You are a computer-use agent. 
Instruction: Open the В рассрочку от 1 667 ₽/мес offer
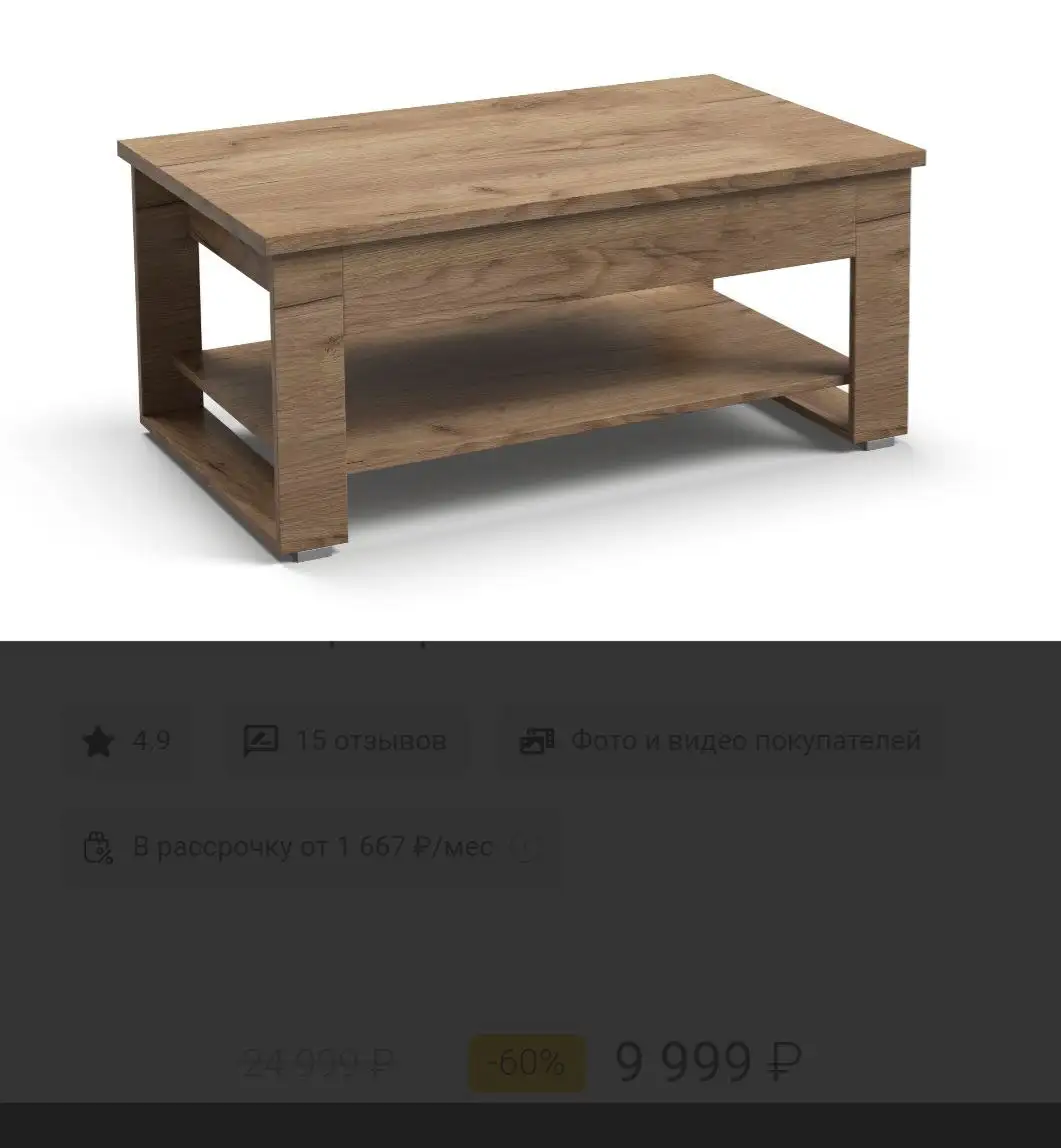point(312,848)
